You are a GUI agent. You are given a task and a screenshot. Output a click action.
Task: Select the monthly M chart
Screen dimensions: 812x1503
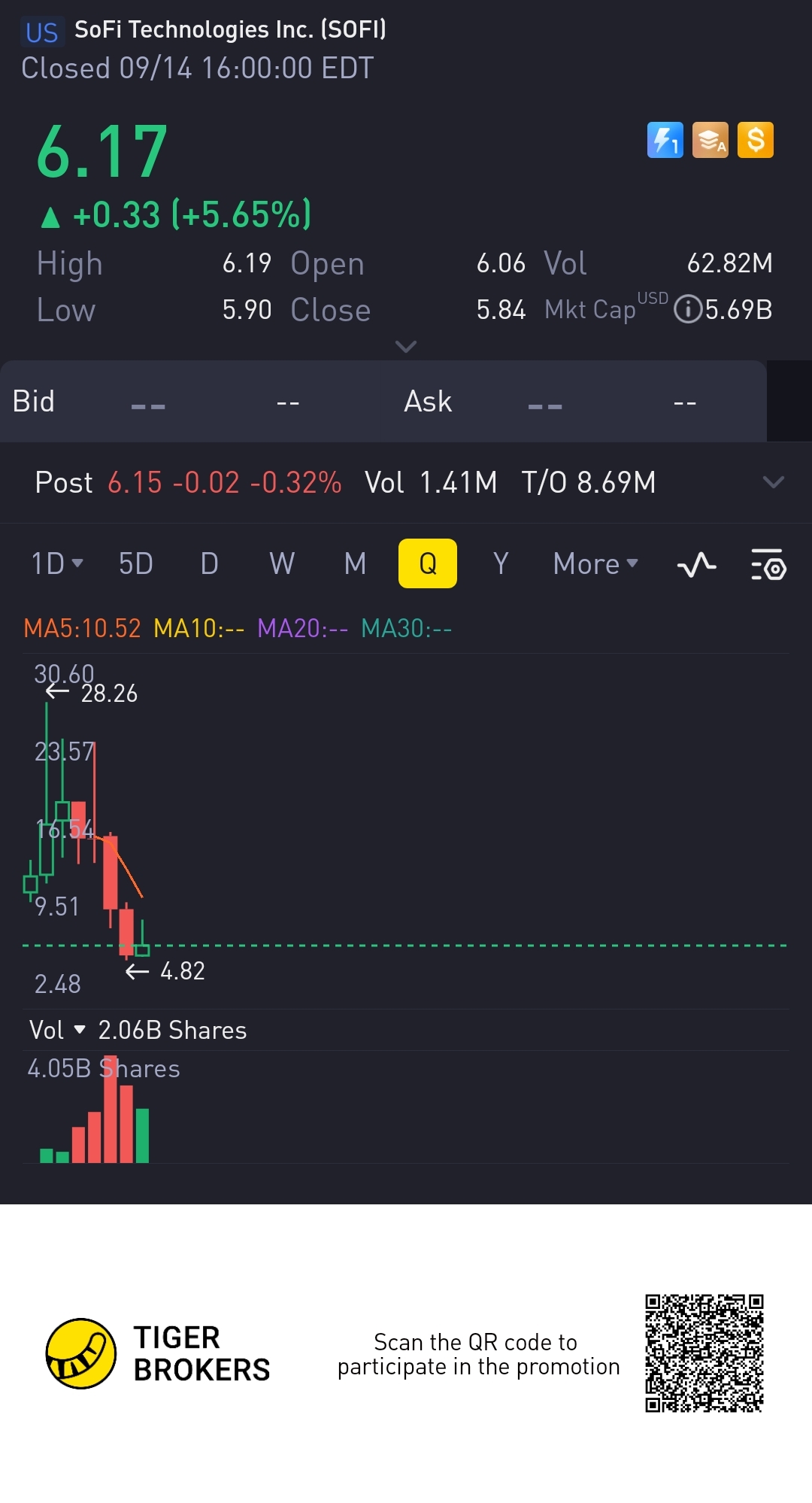(x=355, y=563)
